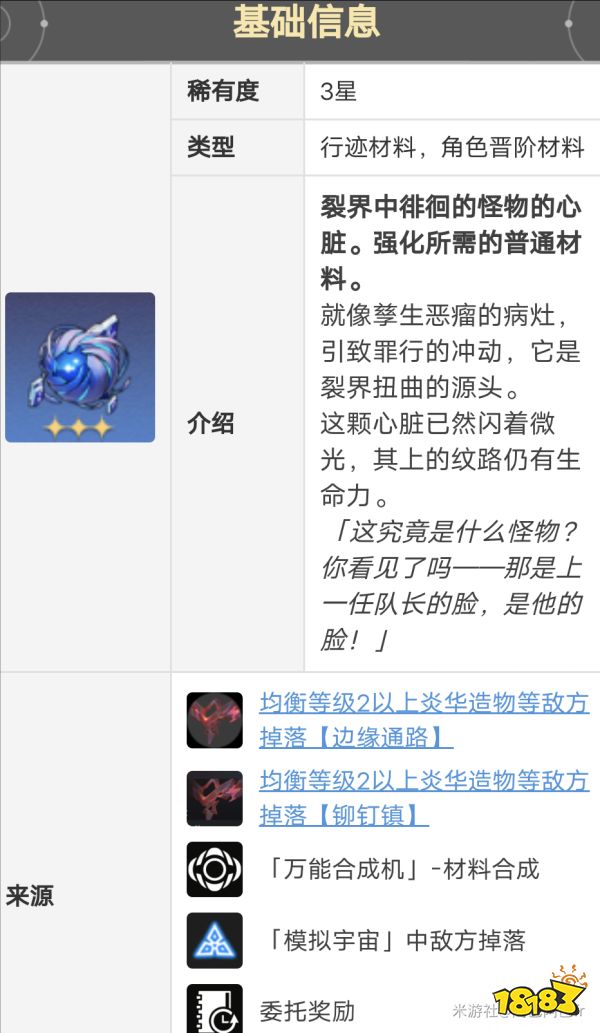This screenshot has height=1033, width=600.
Task: Open the 边缘通路 drop source link
Action: [423, 720]
